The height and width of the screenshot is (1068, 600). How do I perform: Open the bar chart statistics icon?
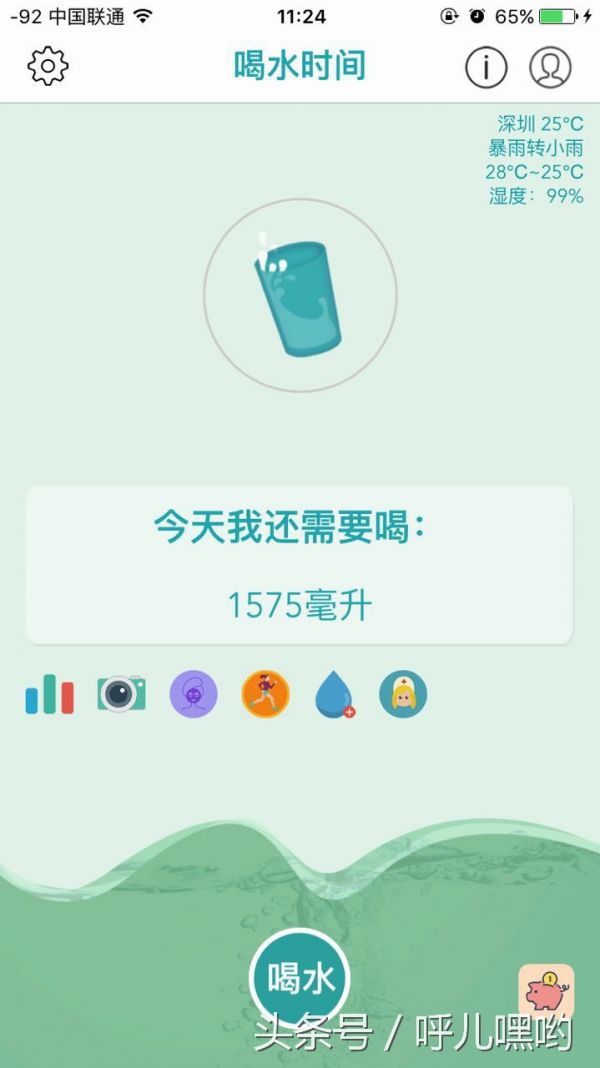50,694
